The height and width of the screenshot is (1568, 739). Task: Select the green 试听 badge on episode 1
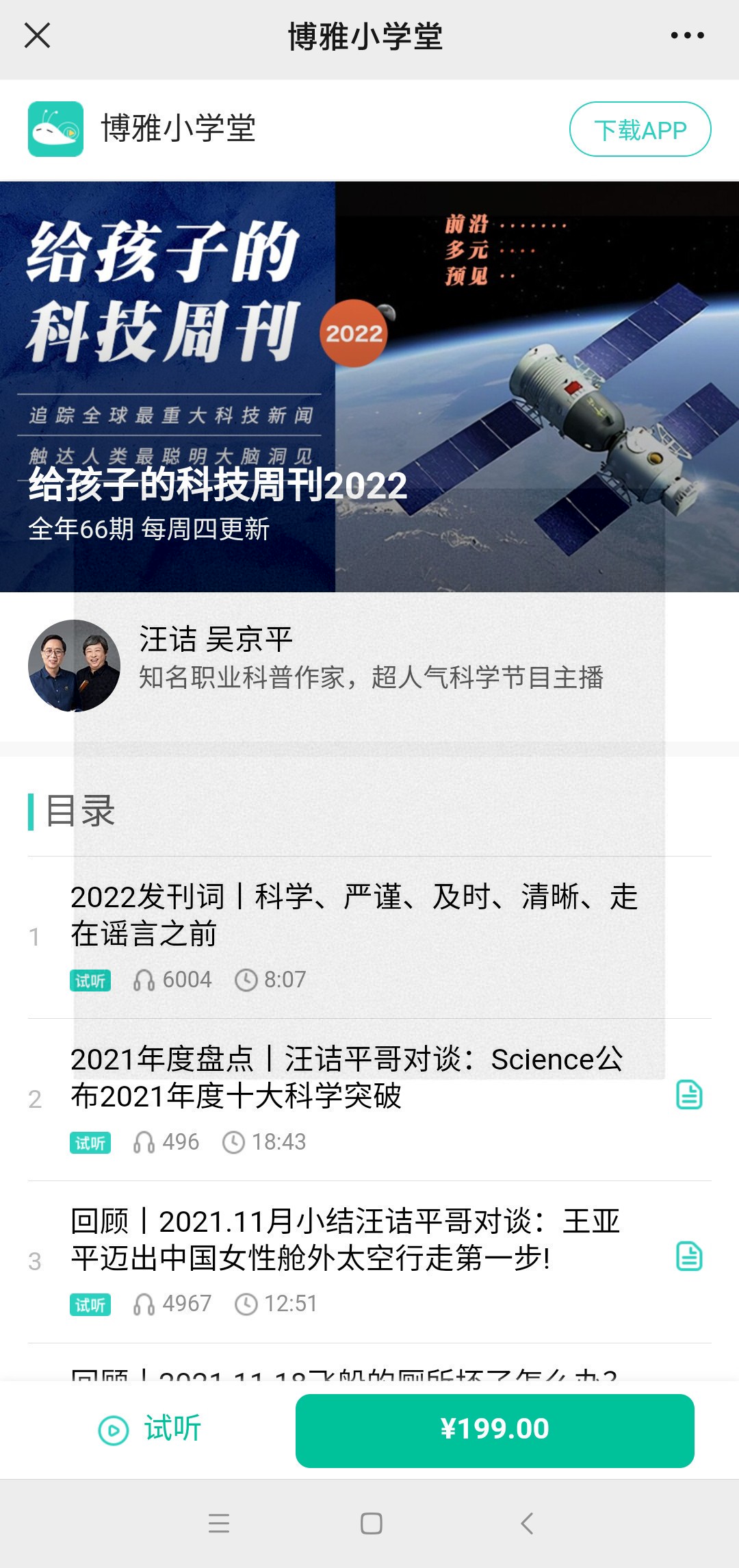(x=91, y=981)
